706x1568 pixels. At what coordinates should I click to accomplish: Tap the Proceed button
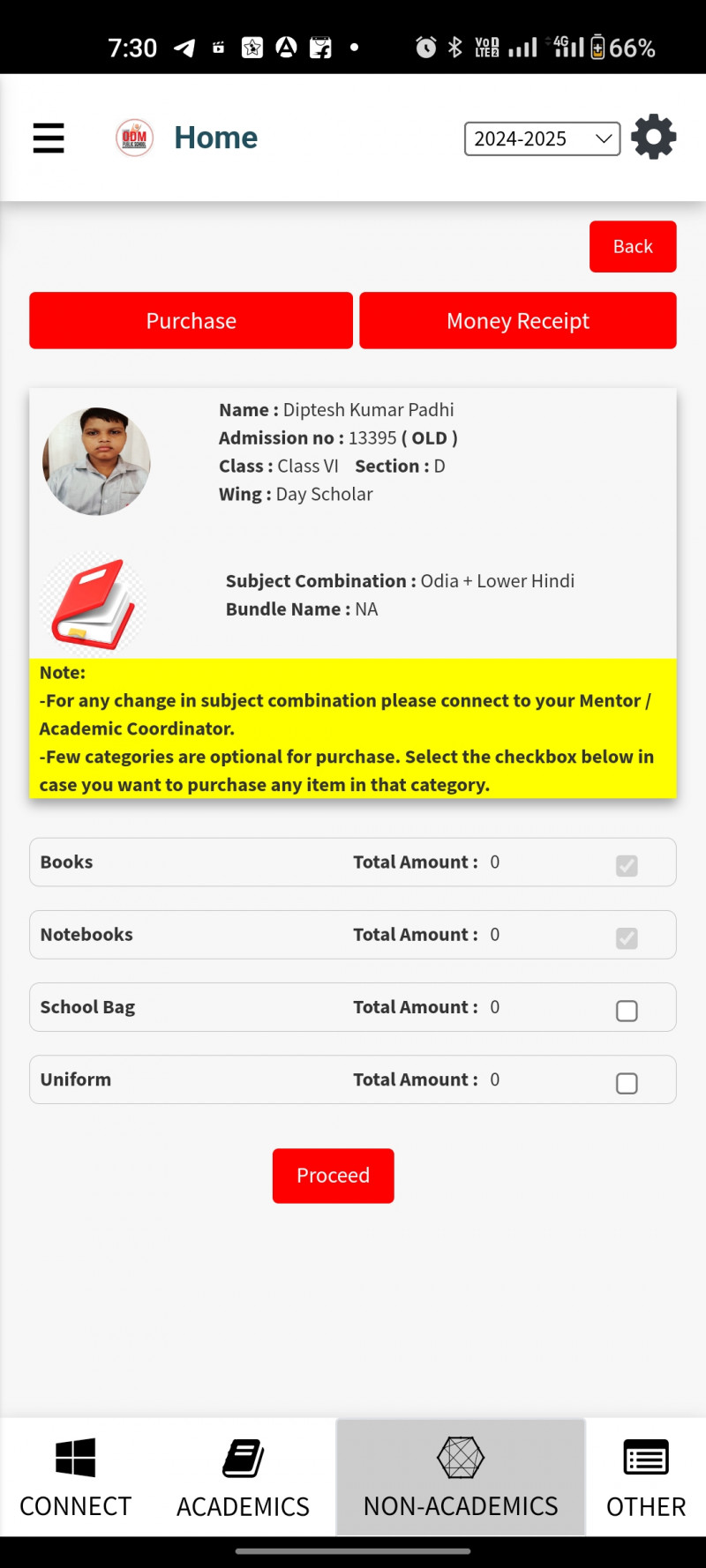click(x=333, y=1176)
